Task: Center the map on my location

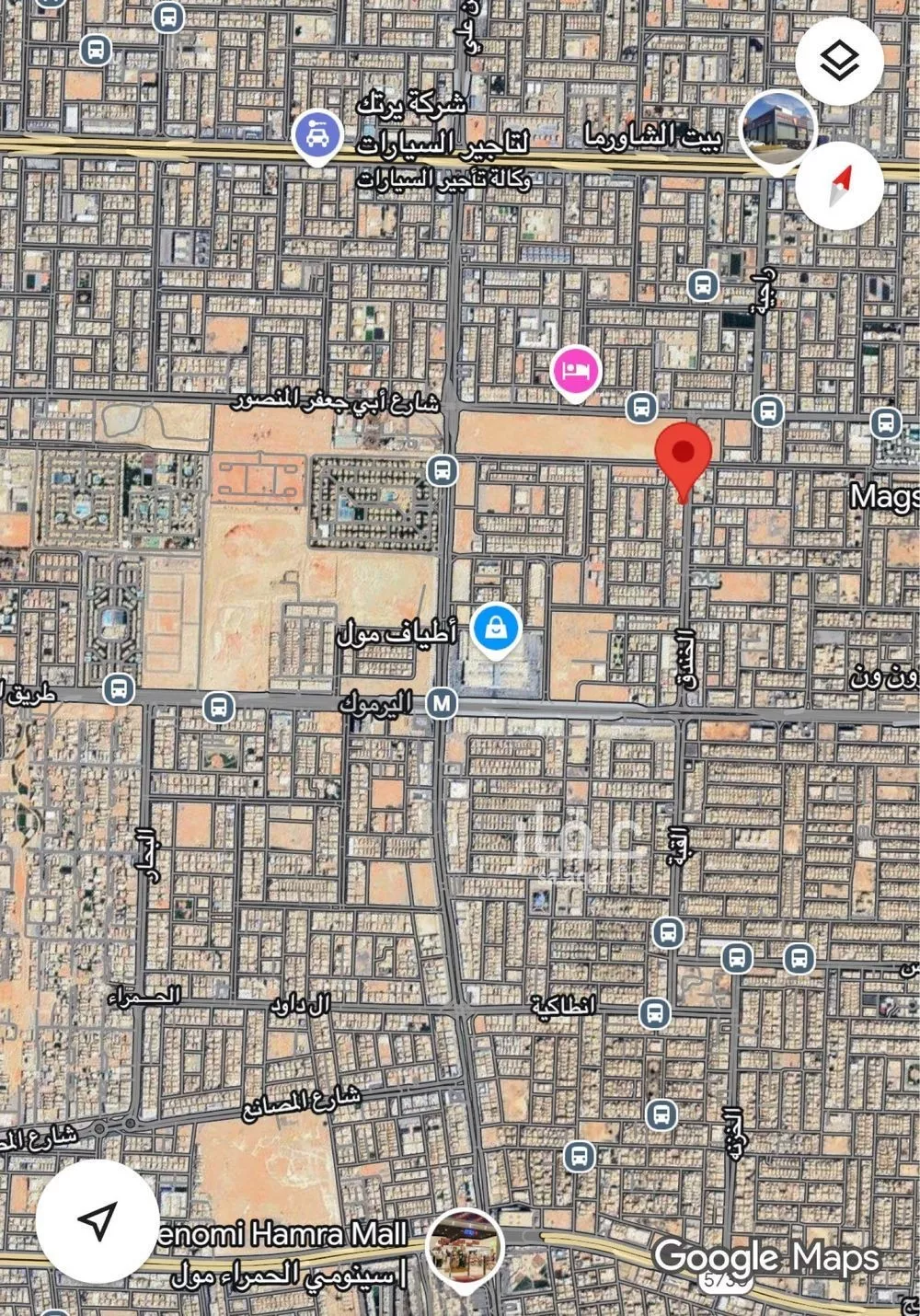Action: 98,1218
